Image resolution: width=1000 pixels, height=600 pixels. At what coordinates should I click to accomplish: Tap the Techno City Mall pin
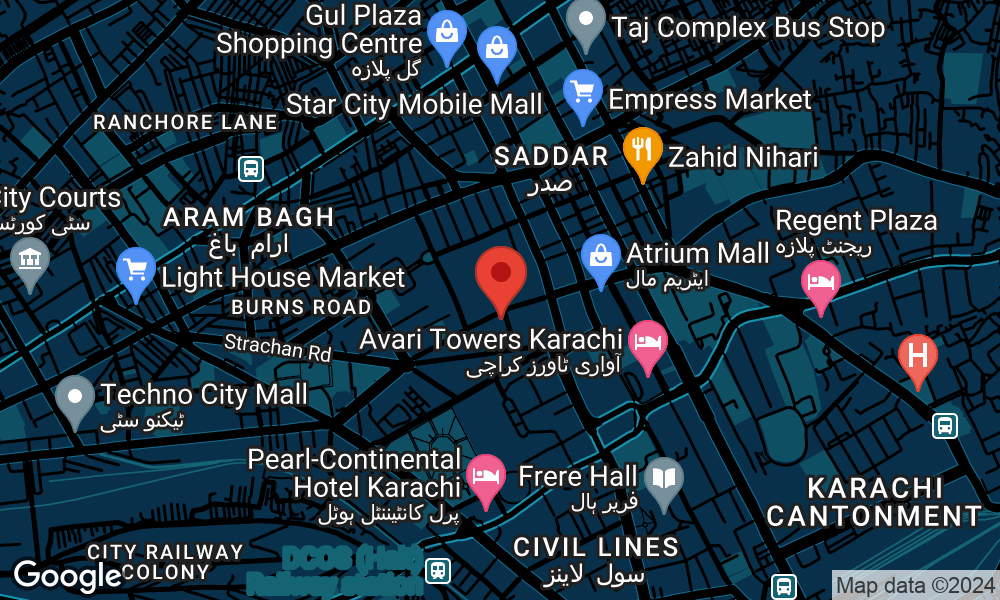pyautogui.click(x=75, y=397)
